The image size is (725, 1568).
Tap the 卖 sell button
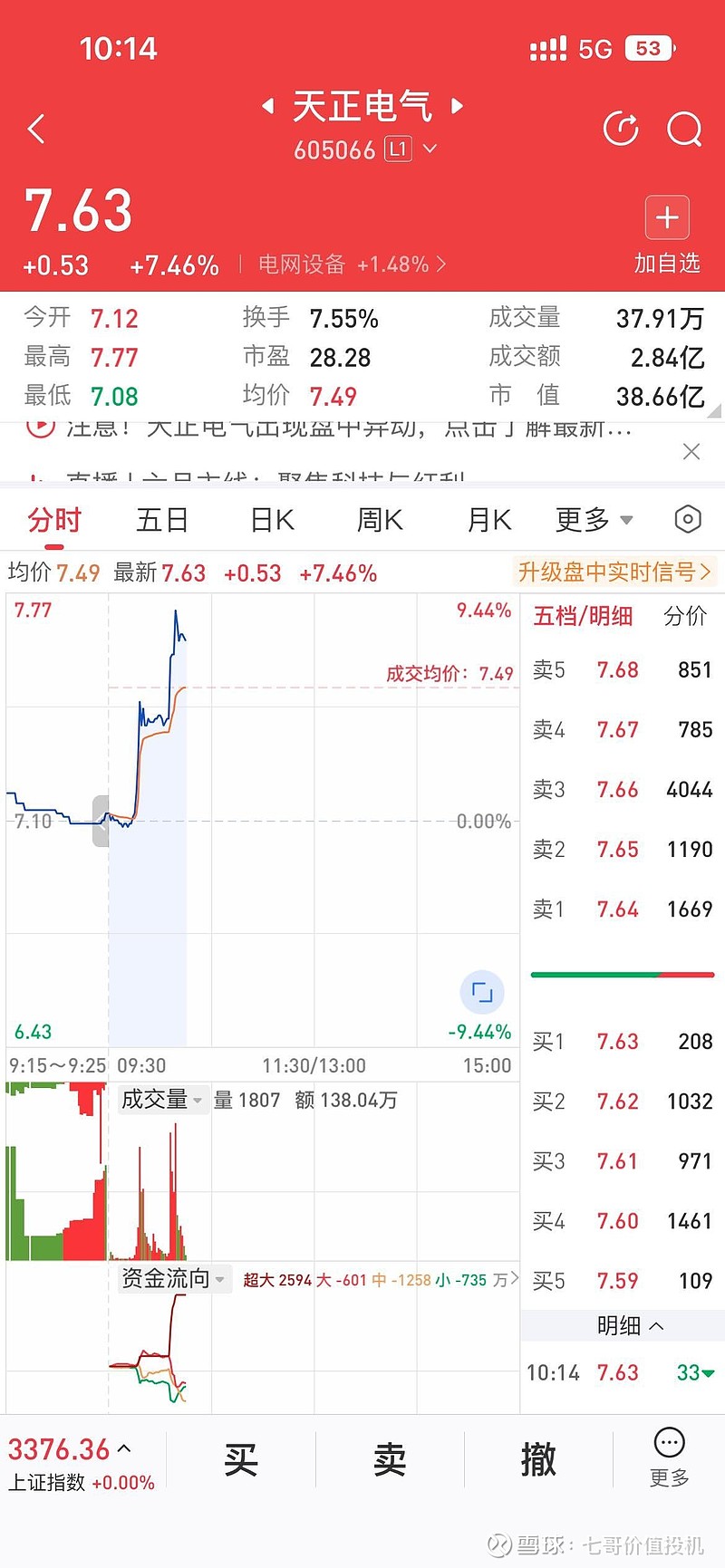(x=390, y=1459)
